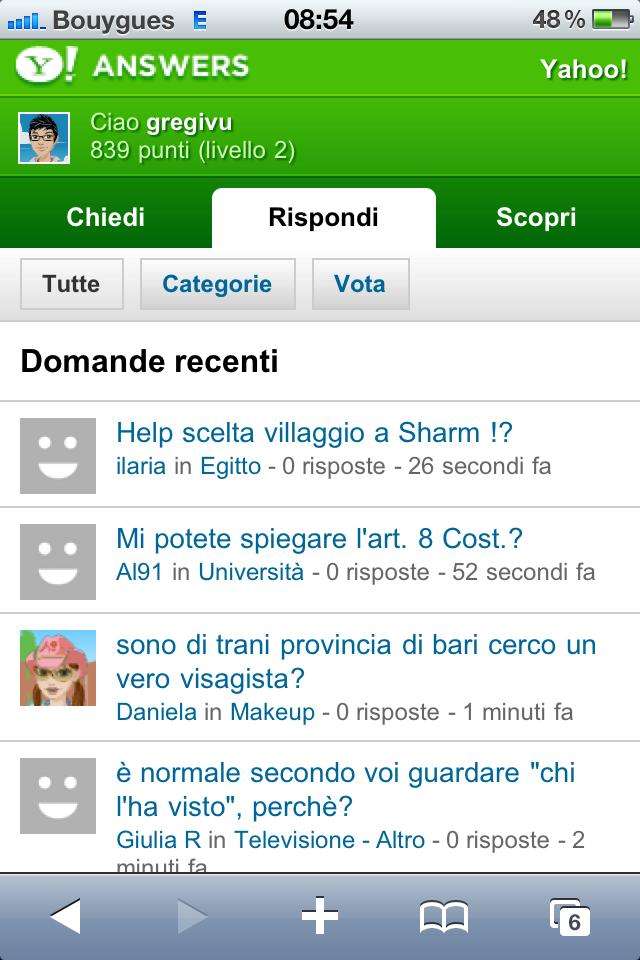Tap the plus add bookmark button
Viewport: 640px width, 960px height.
point(320,915)
